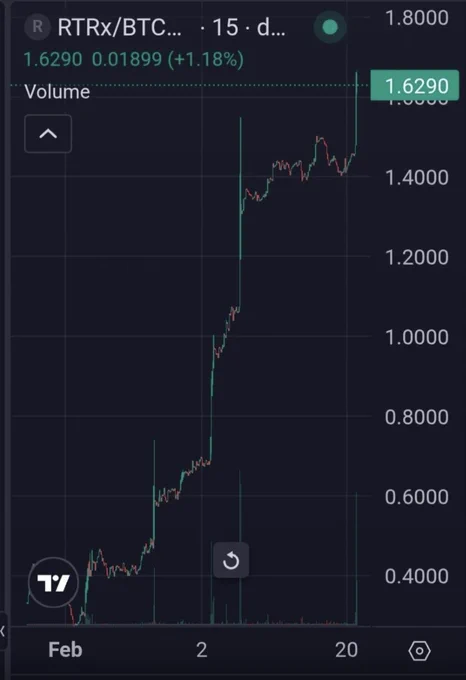Change the 15 interval setting
The height and width of the screenshot is (680, 466).
click(x=225, y=27)
